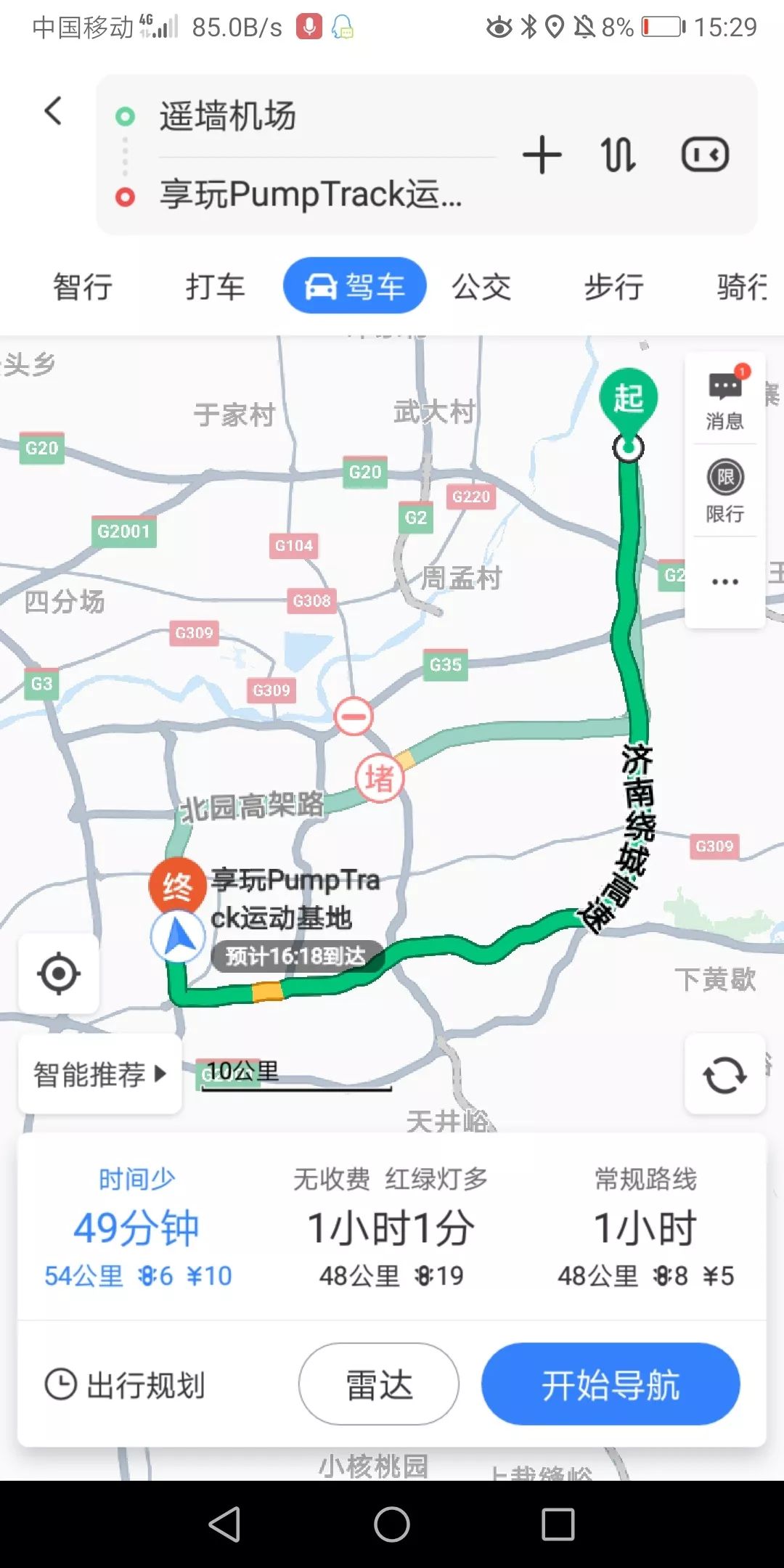This screenshot has width=784, height=1568.
Task: Choose the 常规路线 1小时 route
Action: point(645,1228)
